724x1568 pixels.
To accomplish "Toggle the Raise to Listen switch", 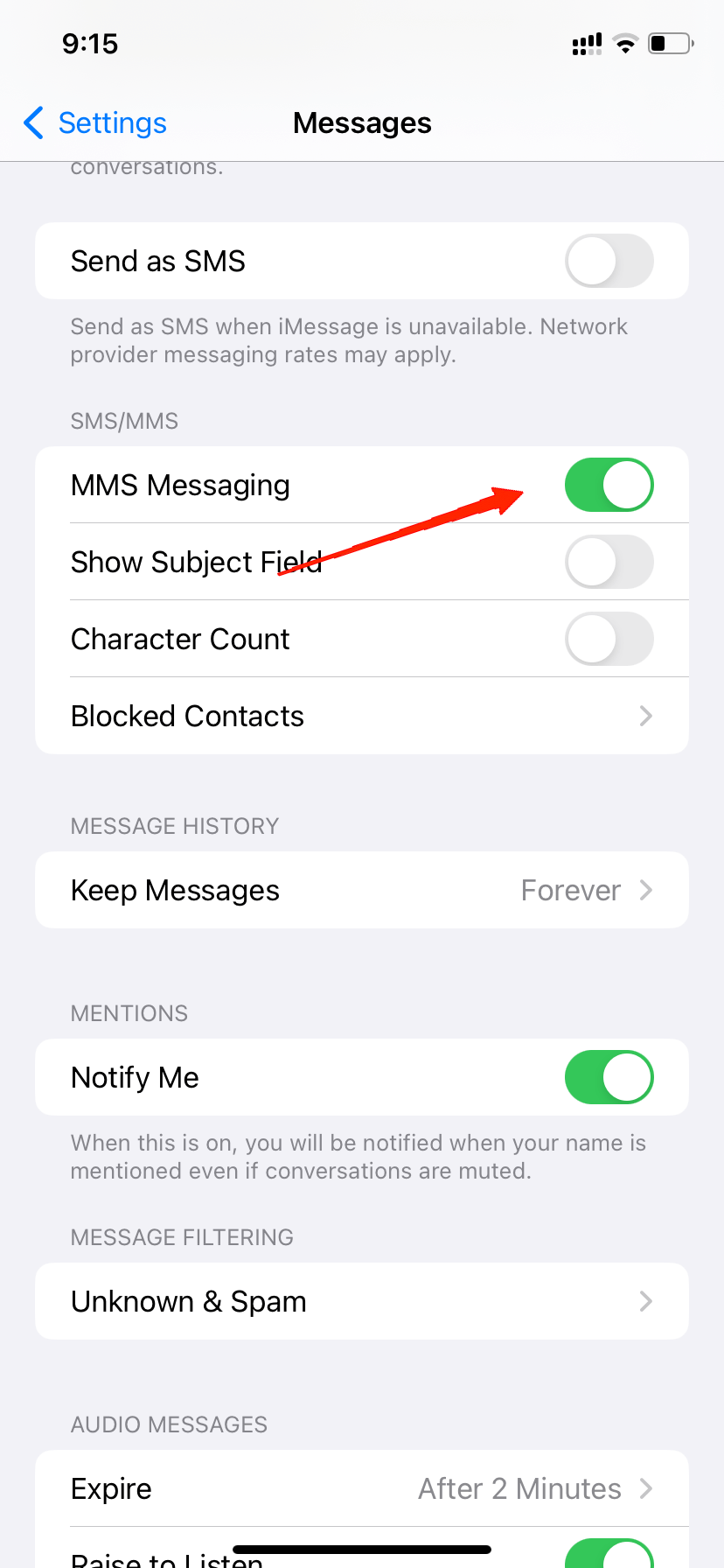I will [x=609, y=1554].
